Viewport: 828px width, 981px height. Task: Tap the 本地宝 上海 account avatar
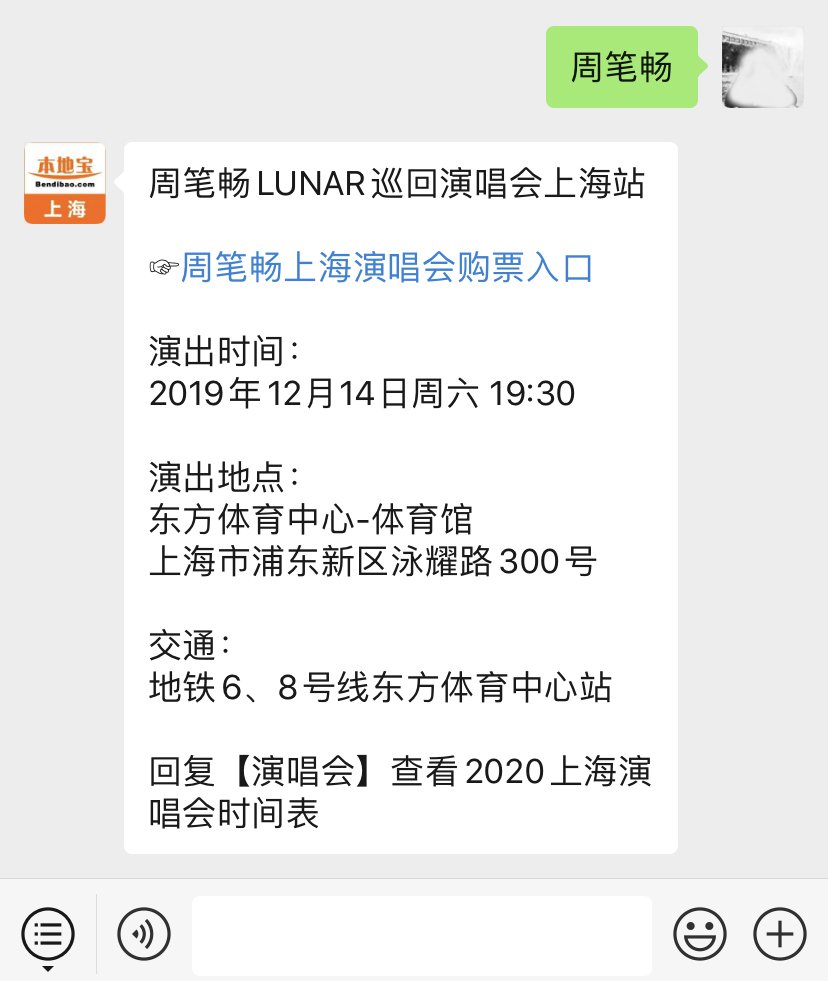(x=65, y=183)
